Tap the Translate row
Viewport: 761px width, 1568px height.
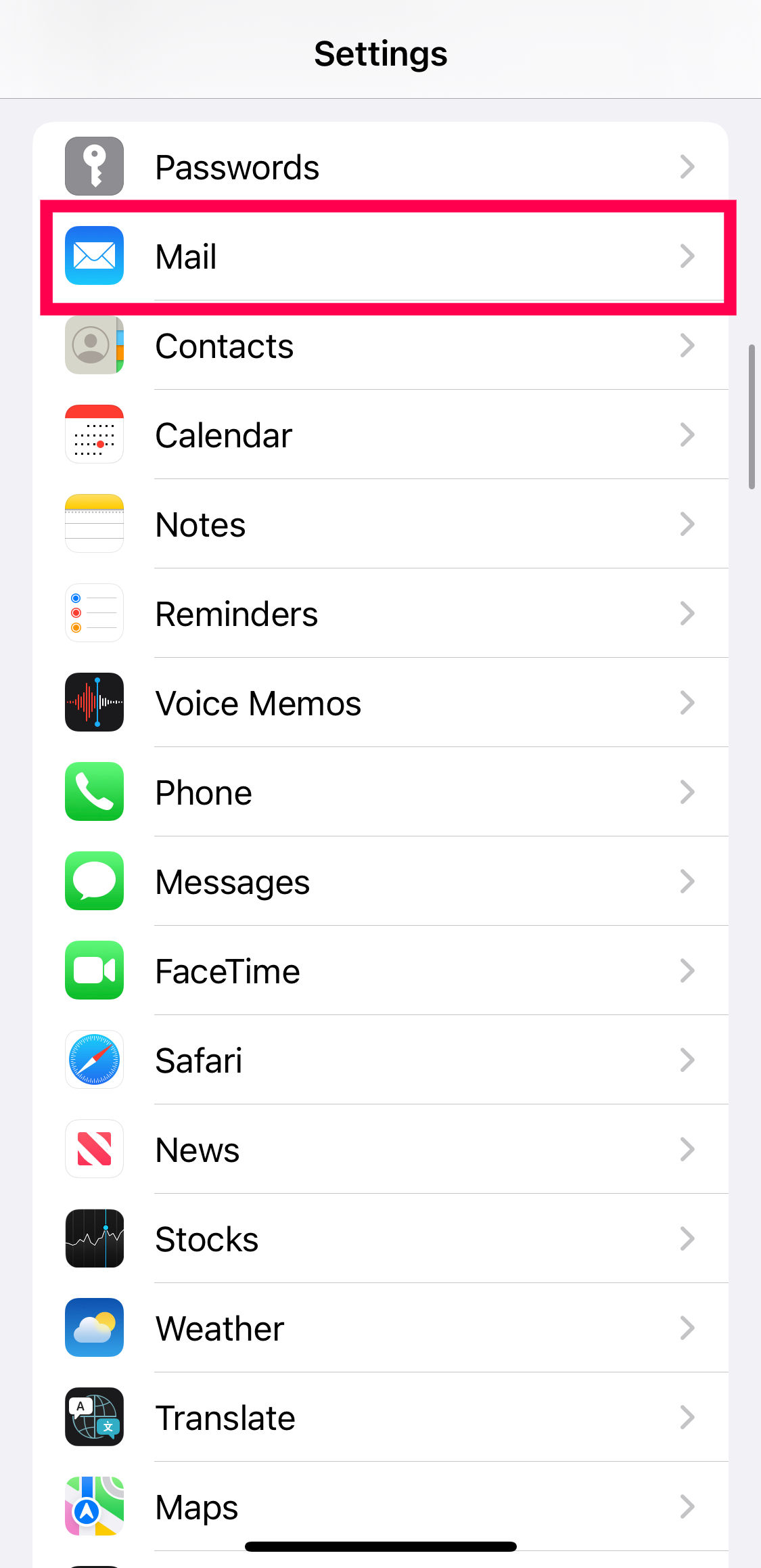[x=380, y=1418]
